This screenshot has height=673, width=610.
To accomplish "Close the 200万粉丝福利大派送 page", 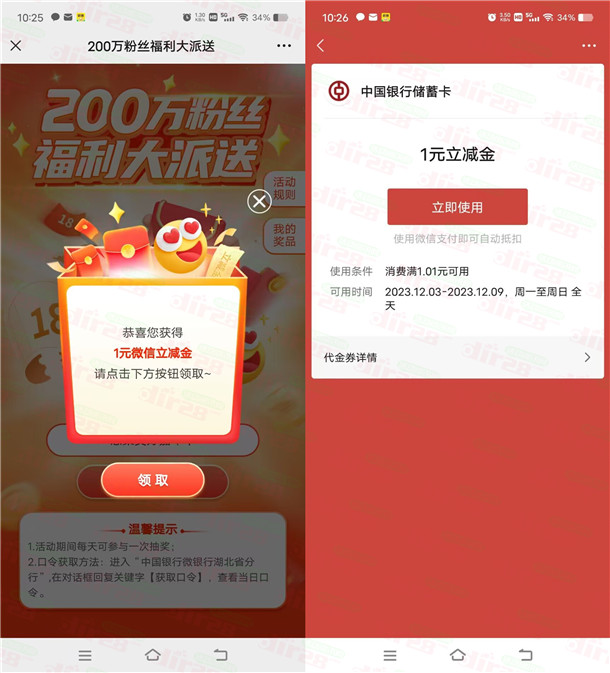I will point(16,46).
